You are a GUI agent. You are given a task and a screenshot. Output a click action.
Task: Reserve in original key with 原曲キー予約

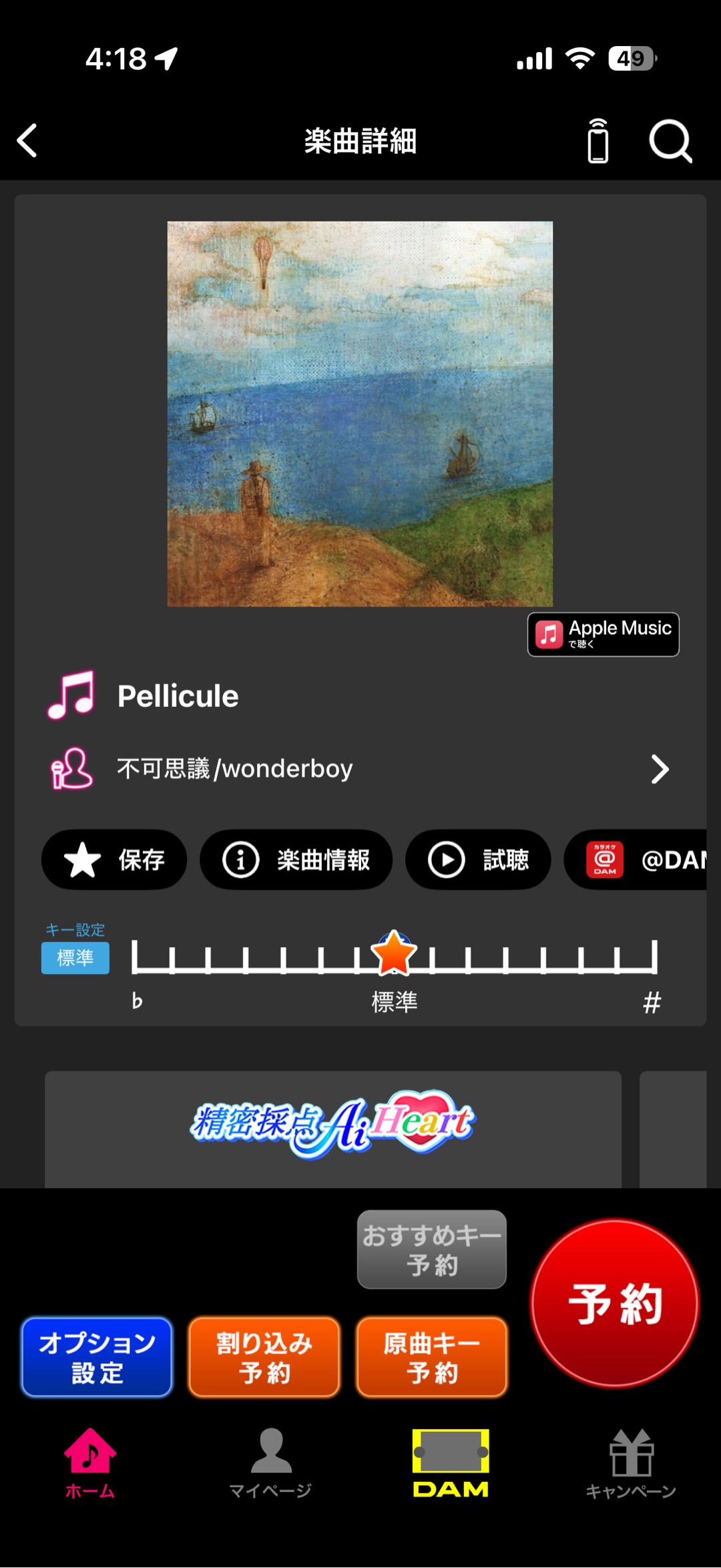pos(432,1357)
